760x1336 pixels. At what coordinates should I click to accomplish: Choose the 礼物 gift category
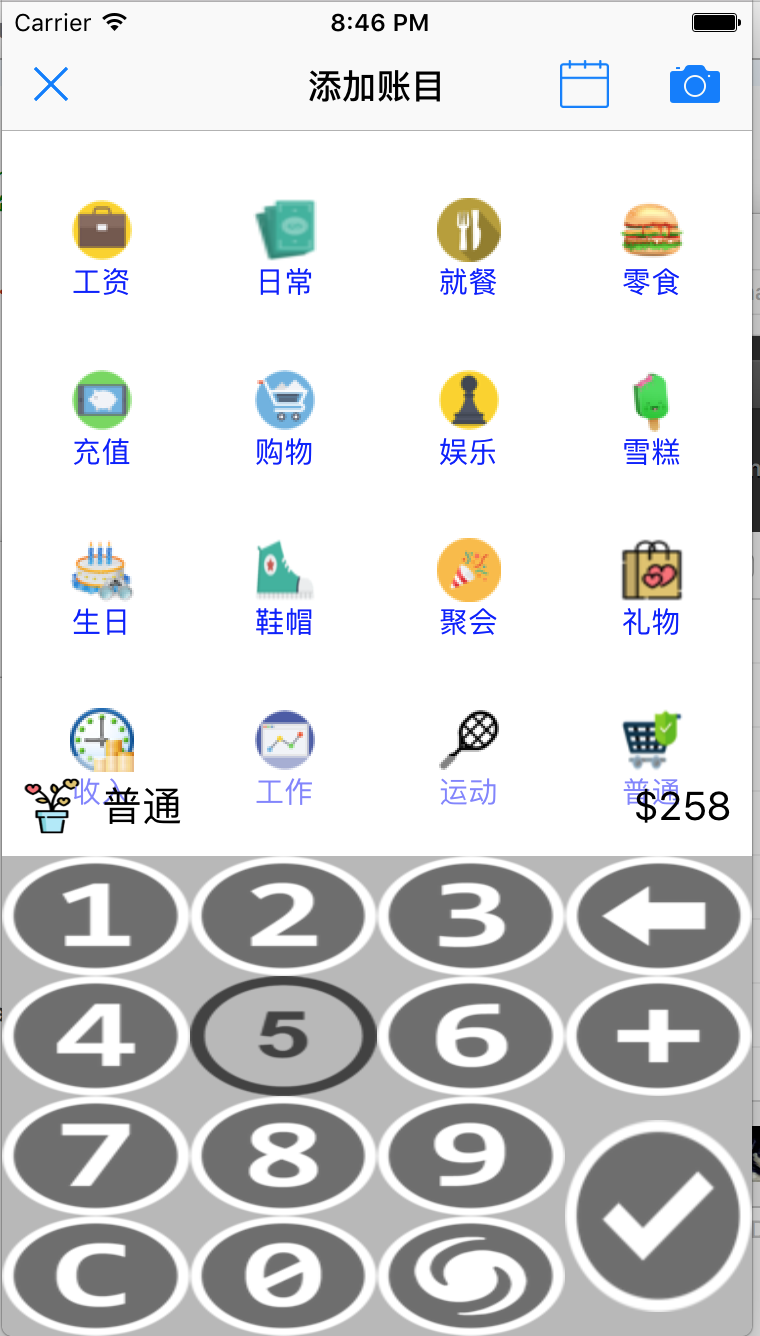(651, 588)
